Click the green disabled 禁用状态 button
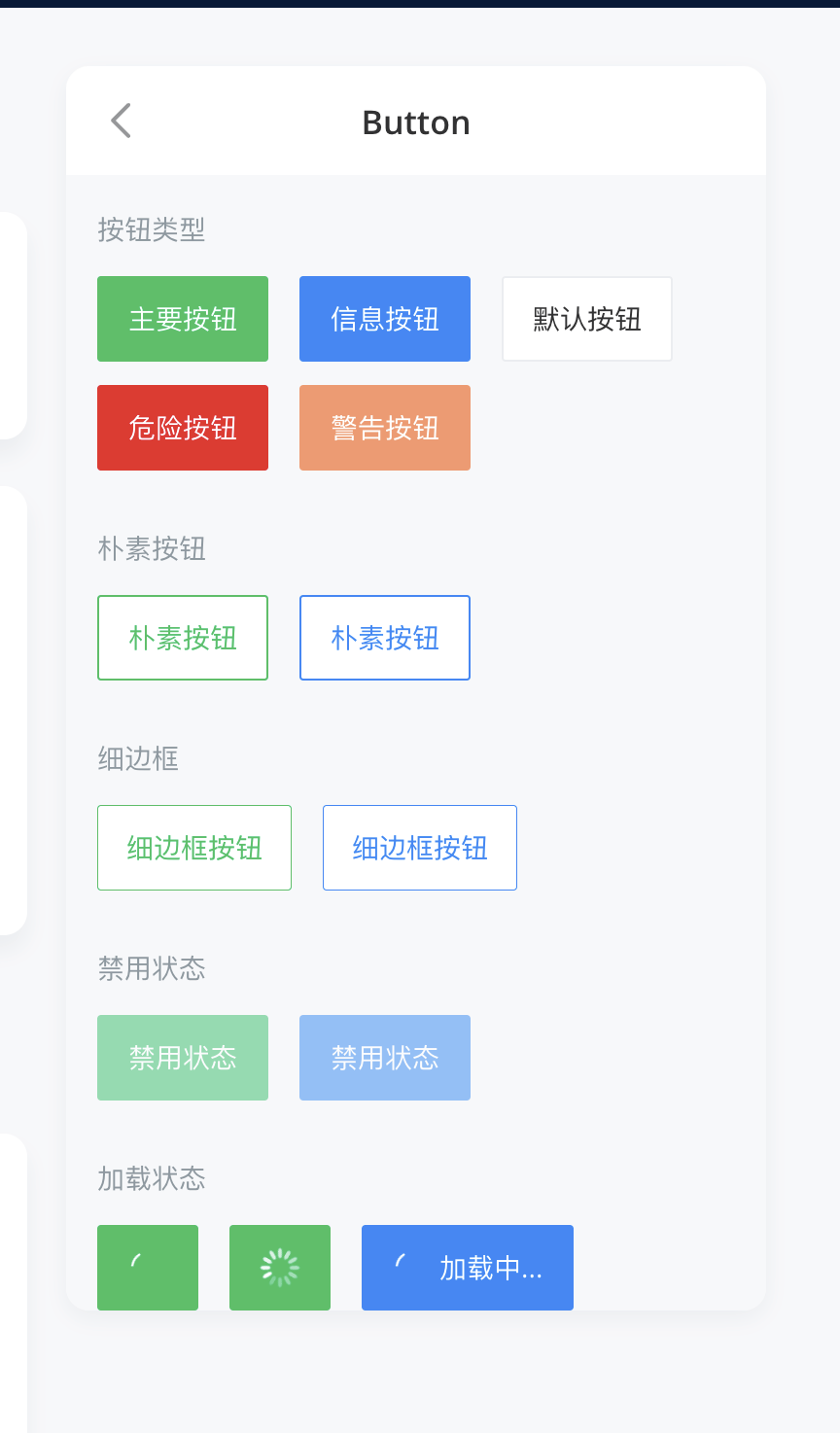The height and width of the screenshot is (1433, 840). (x=182, y=1057)
